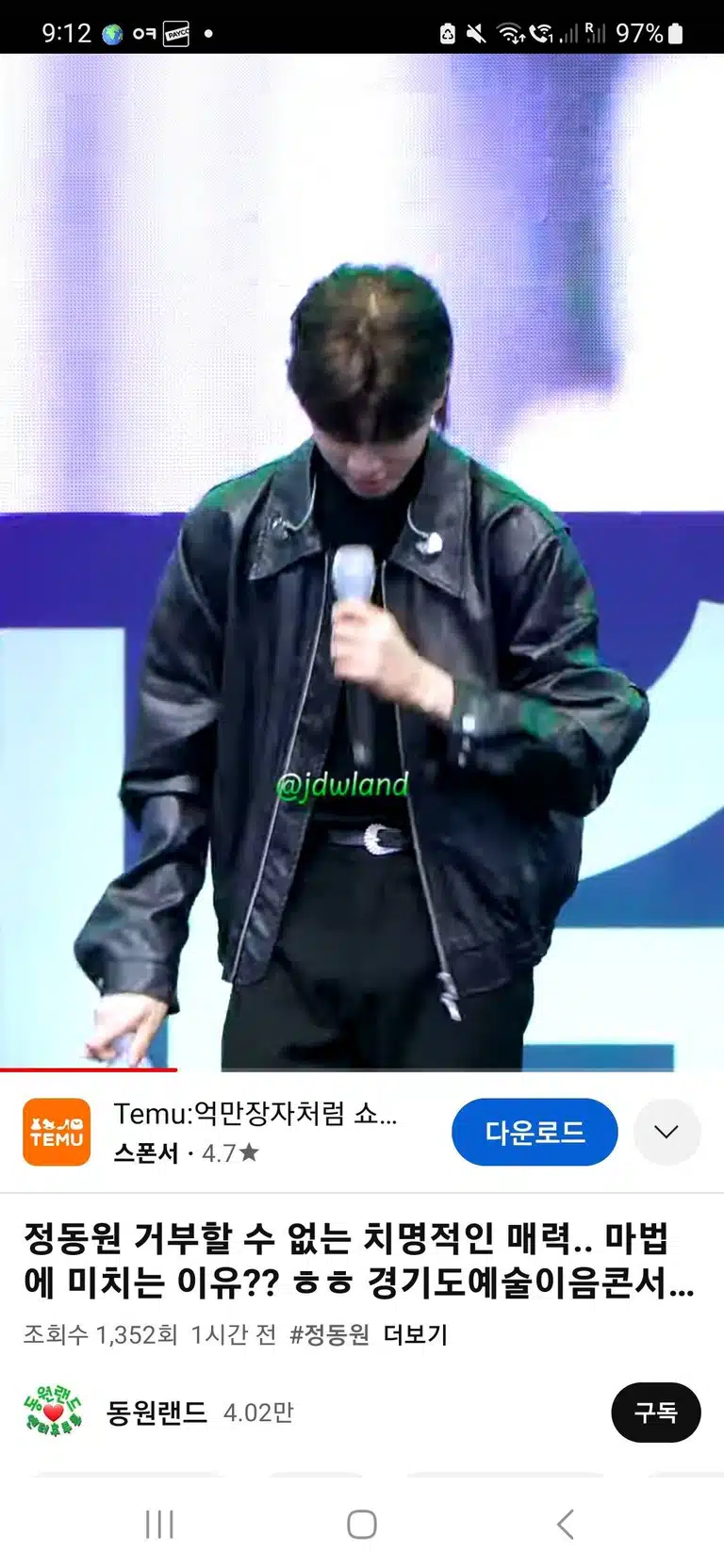Subscribe with the 구독 button
This screenshot has height=1568, width=724.
[656, 1413]
